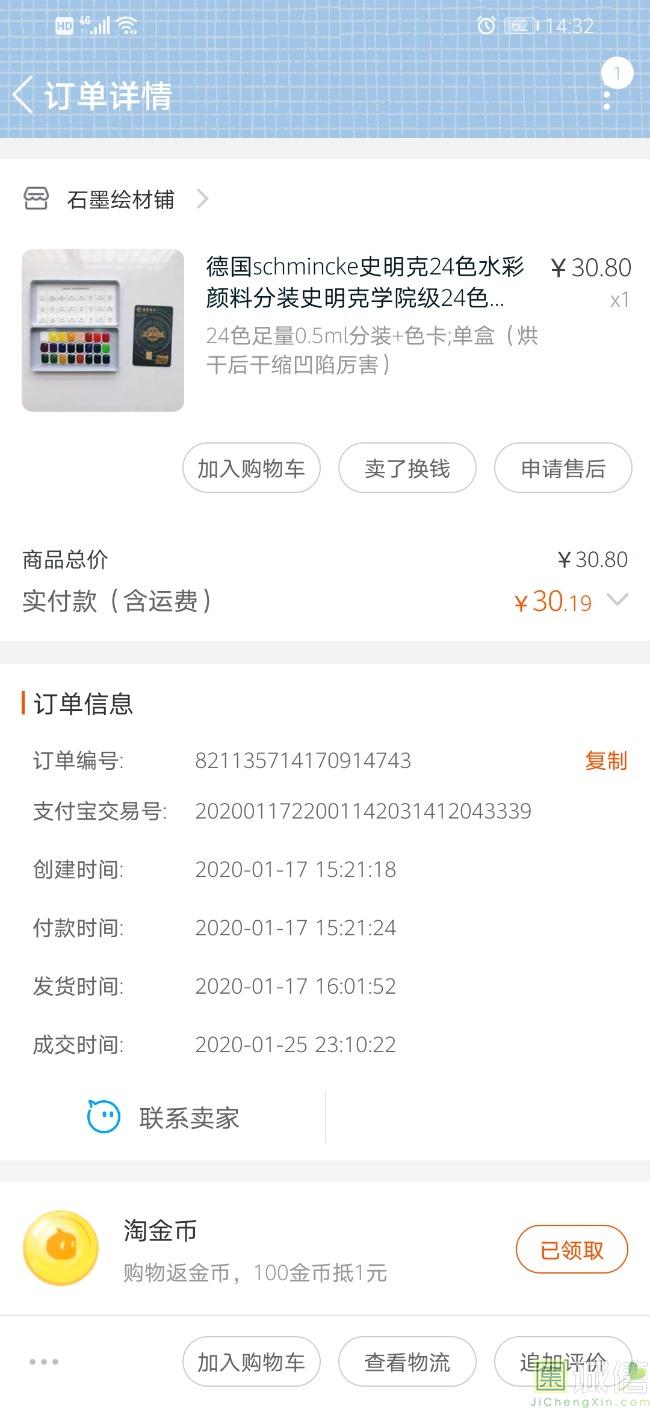Open the overflow menu in the header

[607, 98]
